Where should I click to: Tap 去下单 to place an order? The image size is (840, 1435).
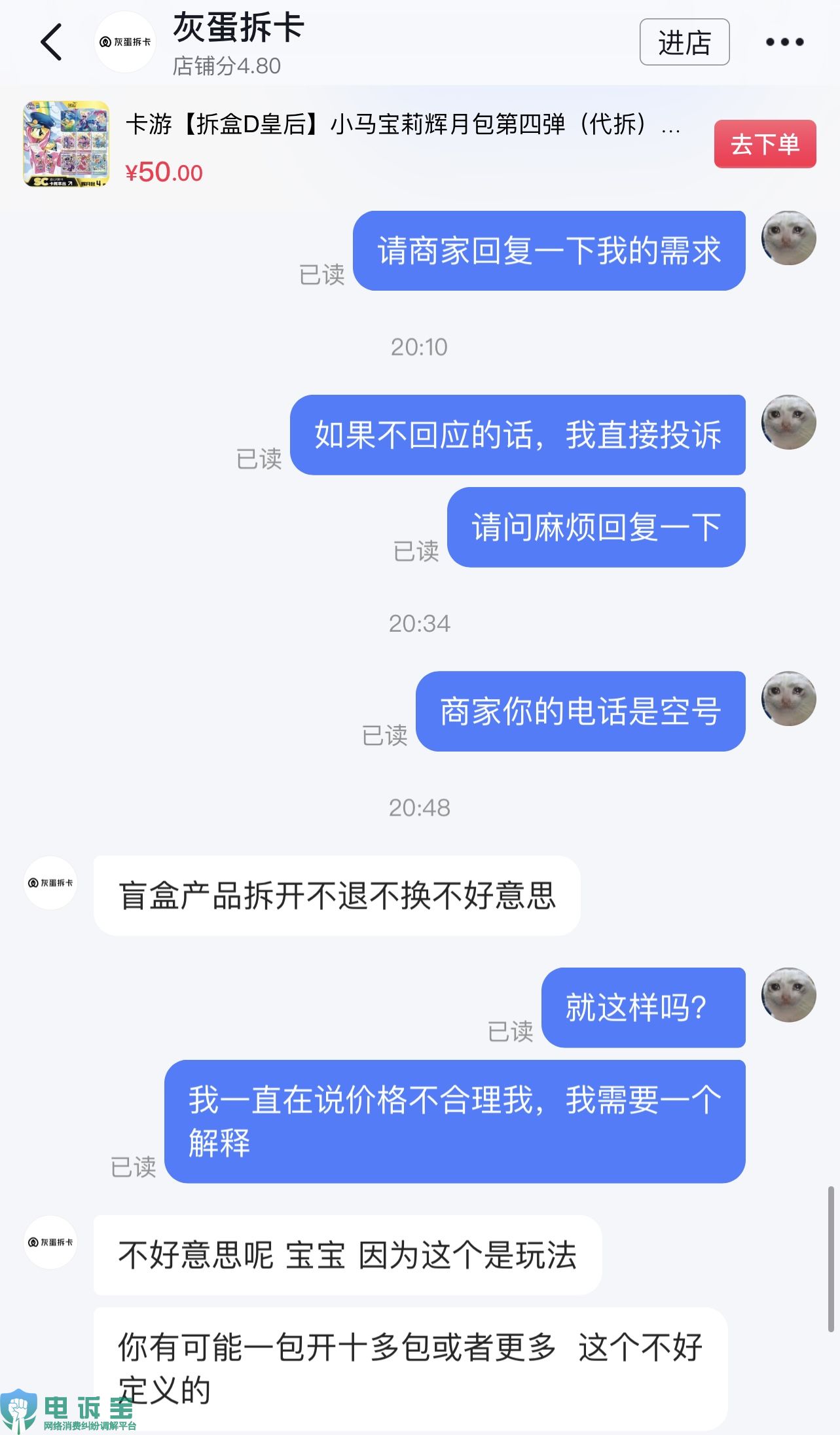coord(764,144)
